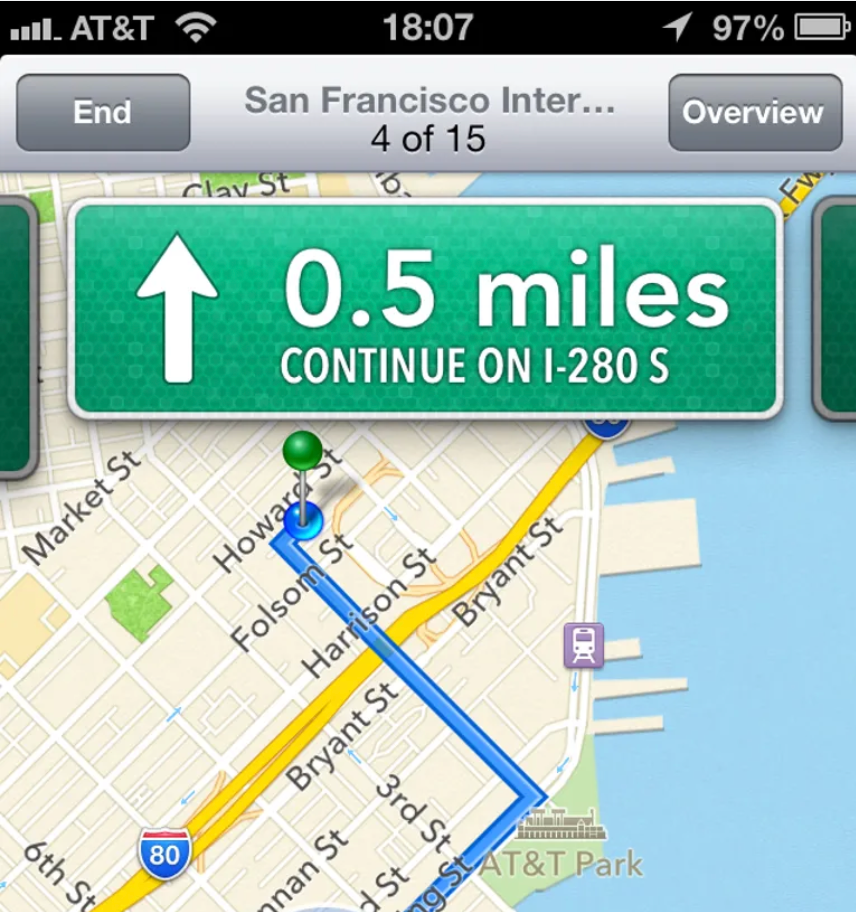End the current navigation route
Viewport: 856px width, 912px height.
(102, 112)
